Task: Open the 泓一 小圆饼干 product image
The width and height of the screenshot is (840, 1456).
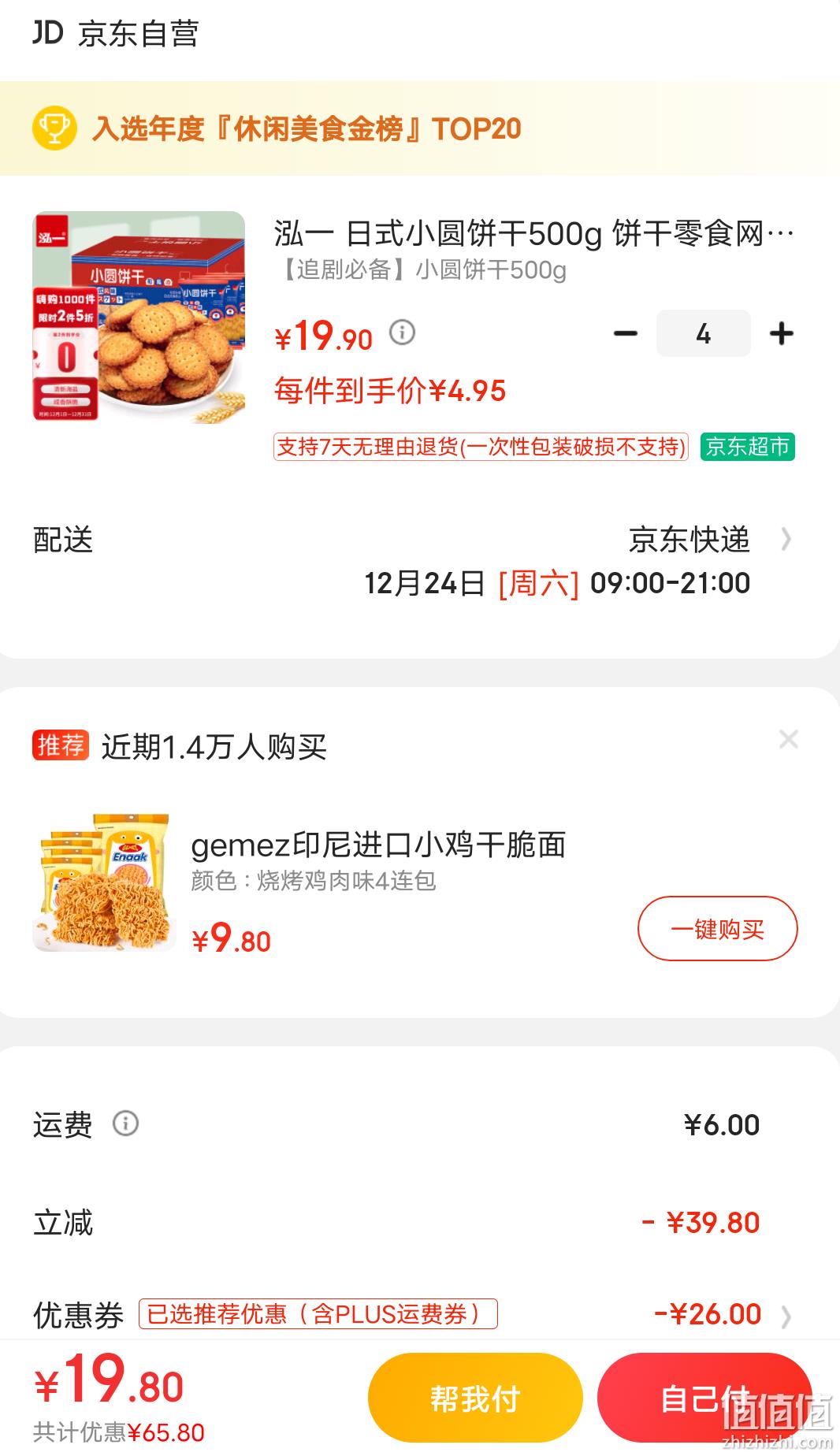Action: click(x=139, y=318)
